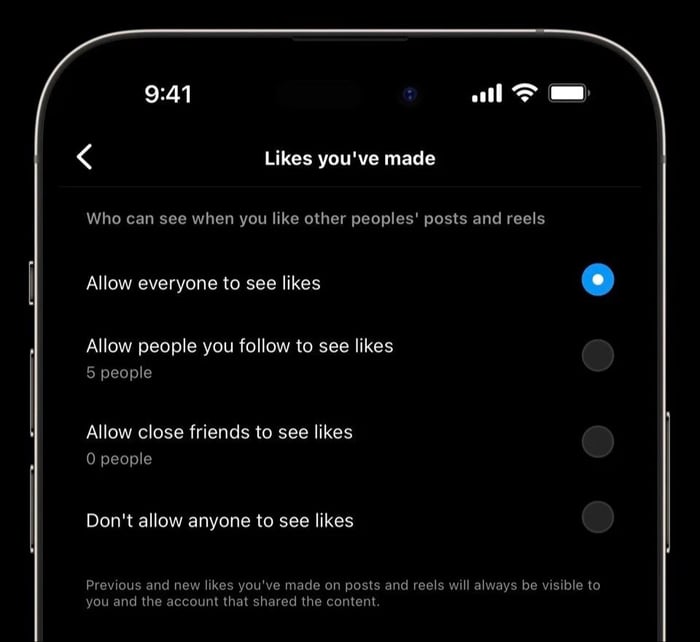Viewport: 700px width, 642px height.
Task: Select Don't allow anyone to see likes
Action: 597,518
